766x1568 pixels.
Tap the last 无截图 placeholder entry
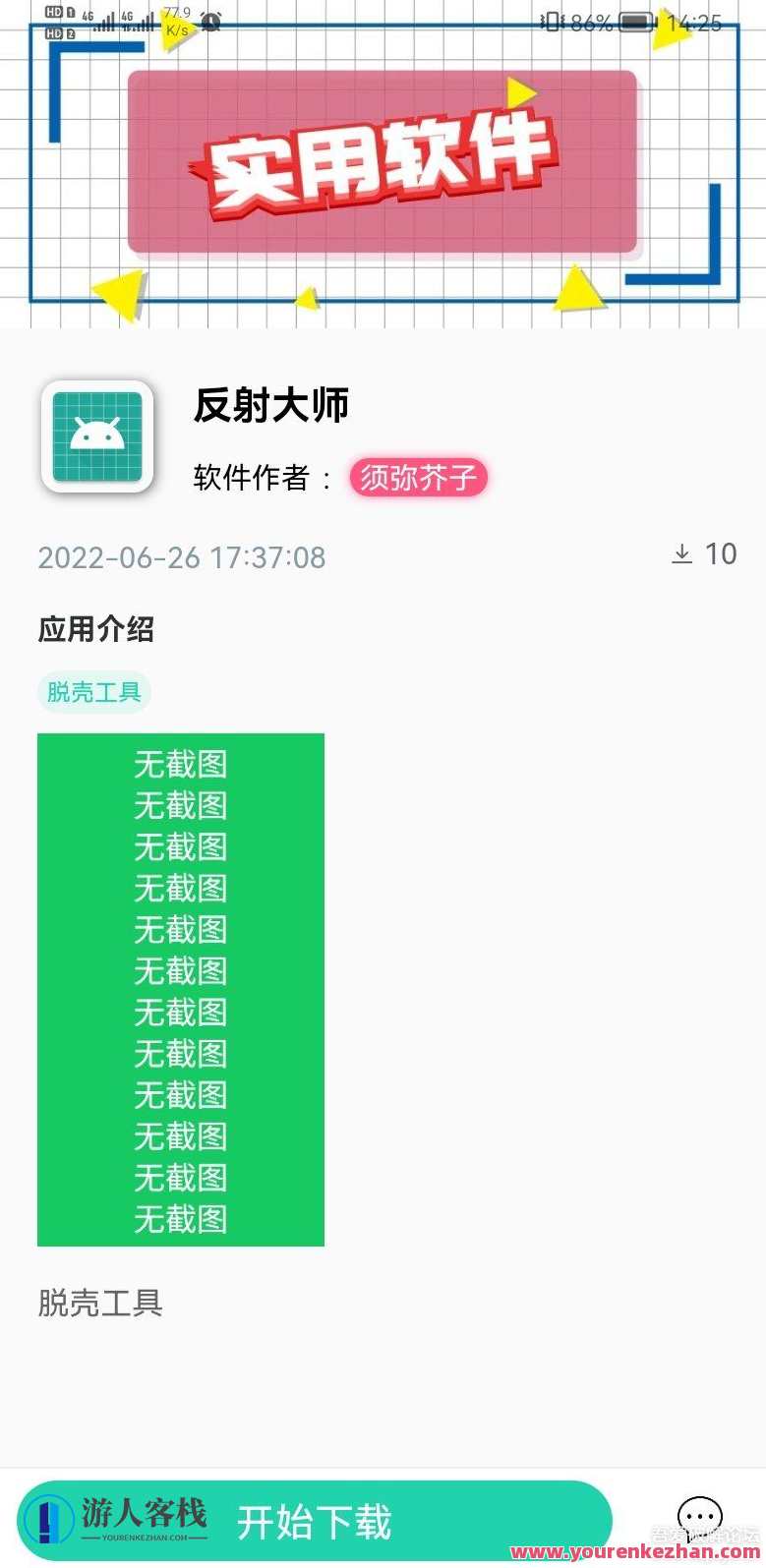coord(180,1219)
